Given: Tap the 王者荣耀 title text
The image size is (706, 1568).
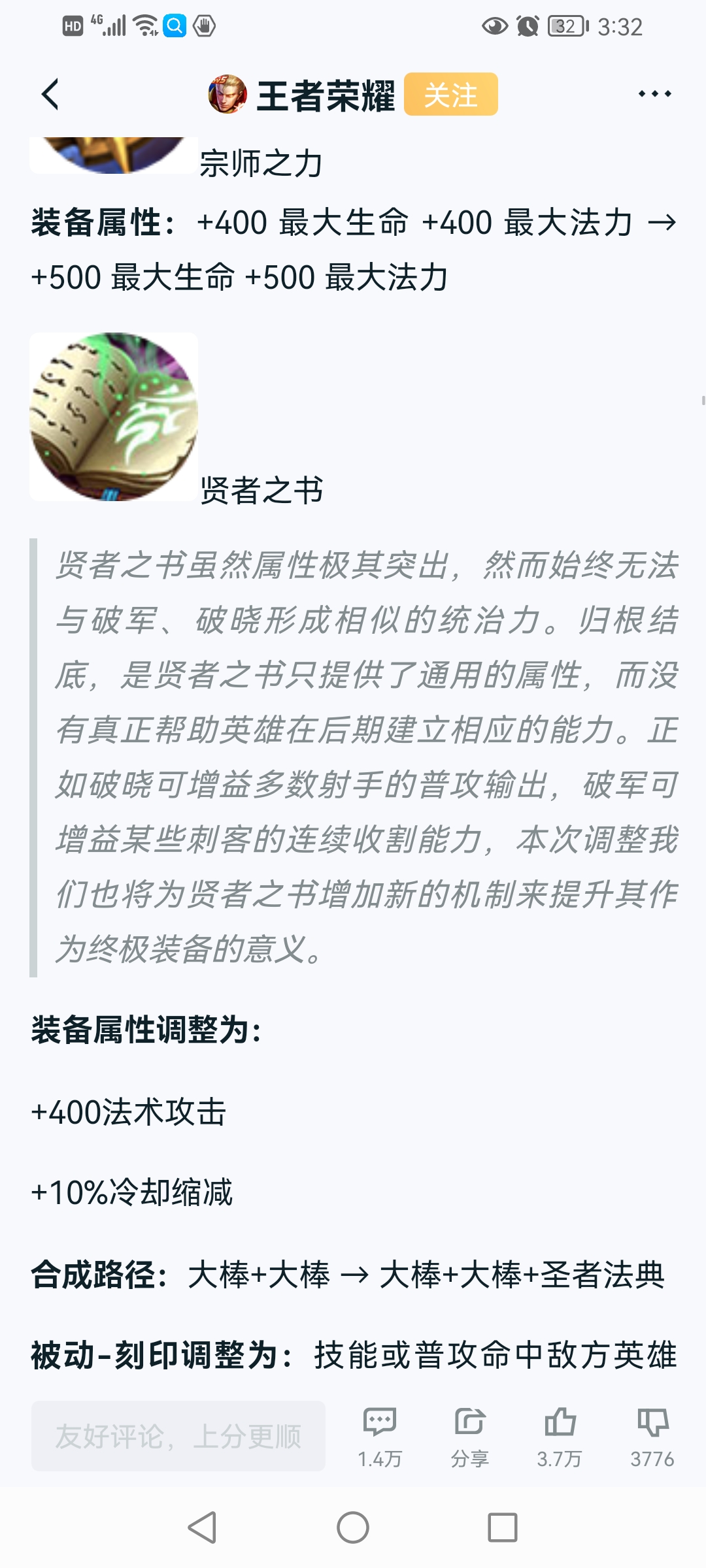Looking at the screenshot, I should tap(326, 95).
